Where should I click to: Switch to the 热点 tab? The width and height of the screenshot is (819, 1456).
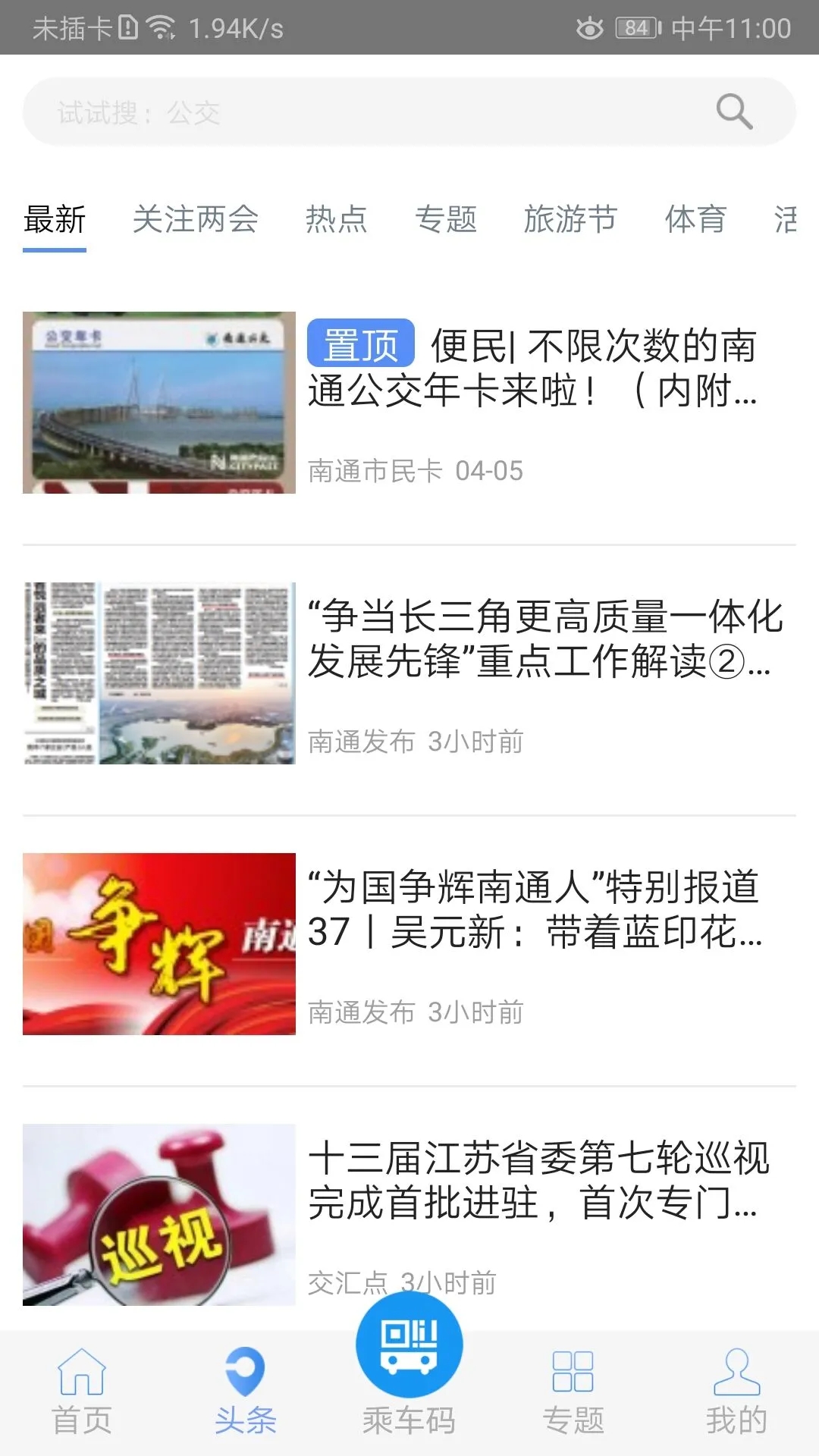(x=337, y=221)
